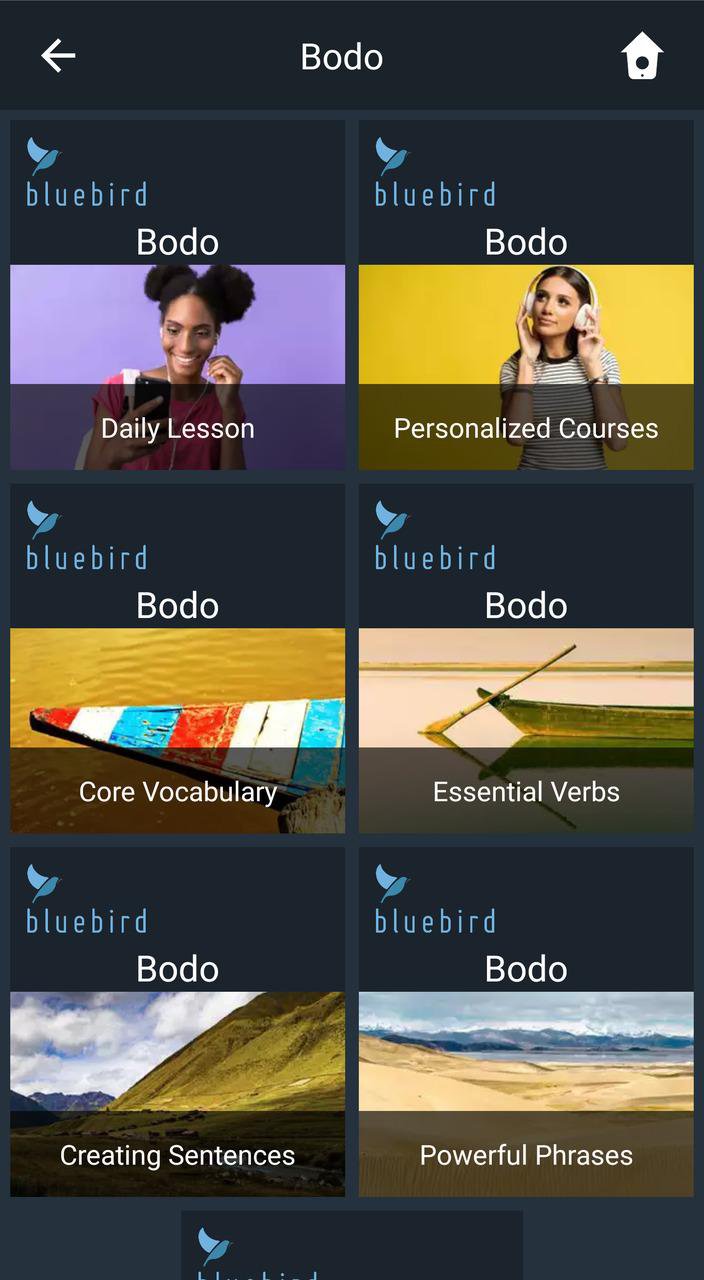Start the Creating Sentences course
This screenshot has height=1280, width=704.
pos(178,1022)
